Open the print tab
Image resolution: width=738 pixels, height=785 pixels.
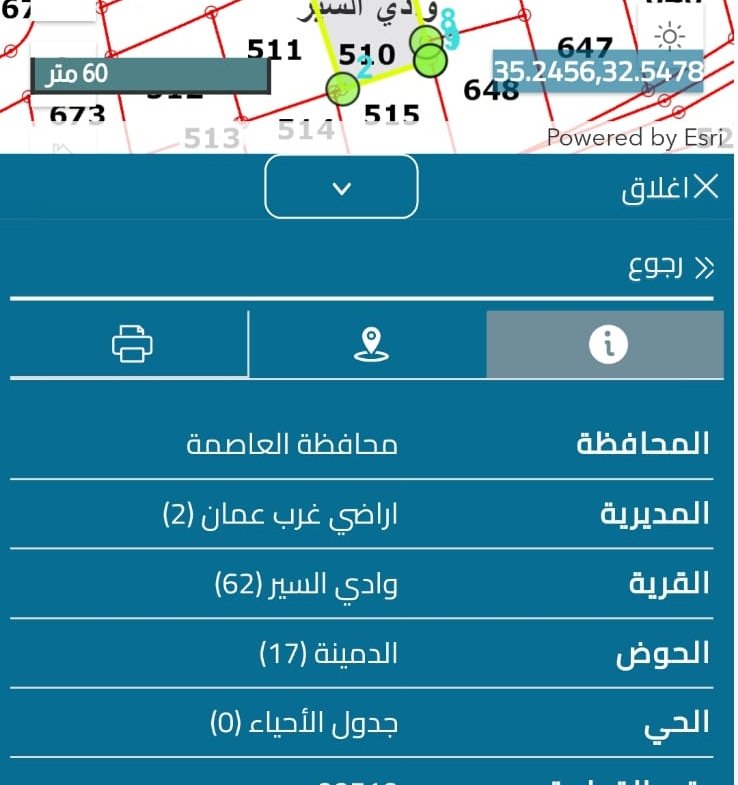pyautogui.click(x=132, y=345)
